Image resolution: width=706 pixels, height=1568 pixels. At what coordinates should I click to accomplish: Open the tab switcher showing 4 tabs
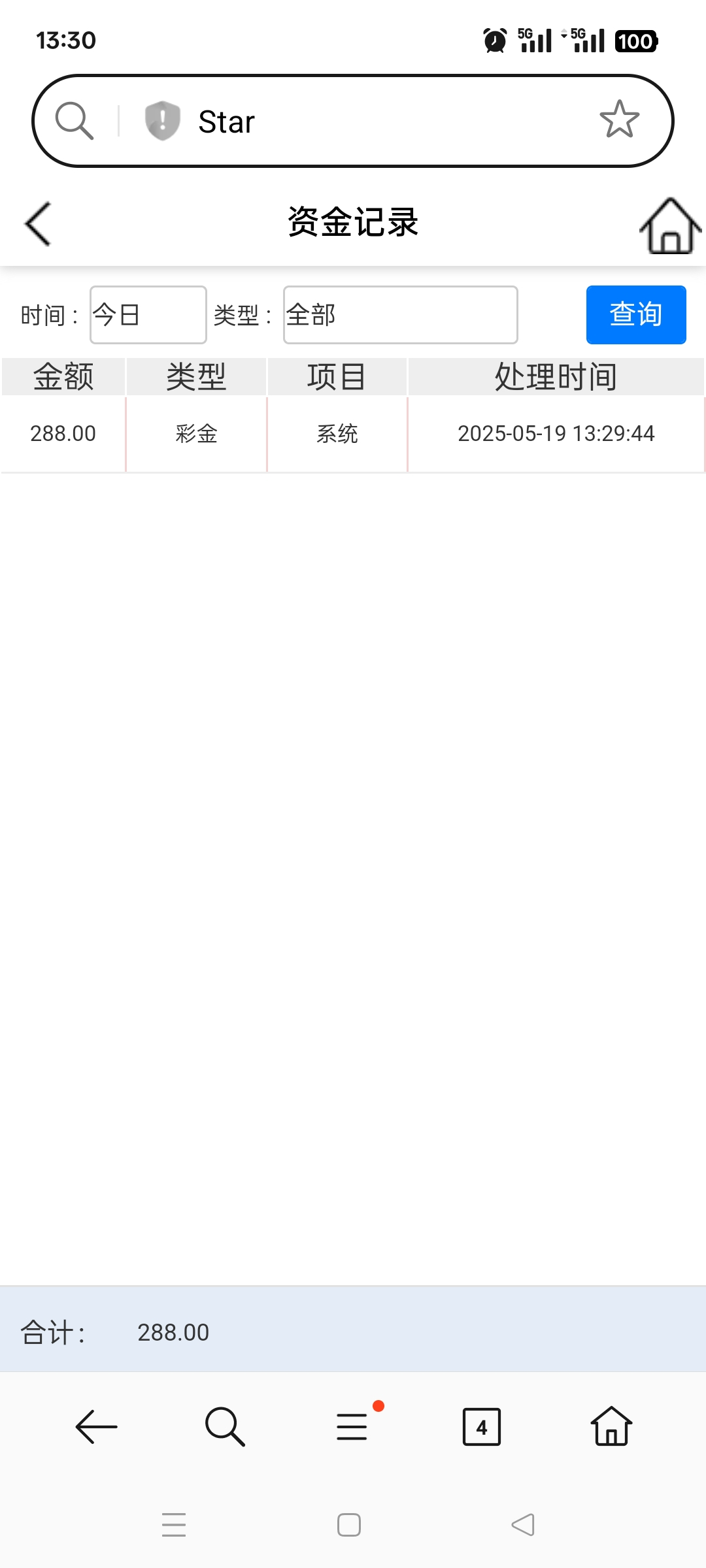click(x=481, y=1426)
